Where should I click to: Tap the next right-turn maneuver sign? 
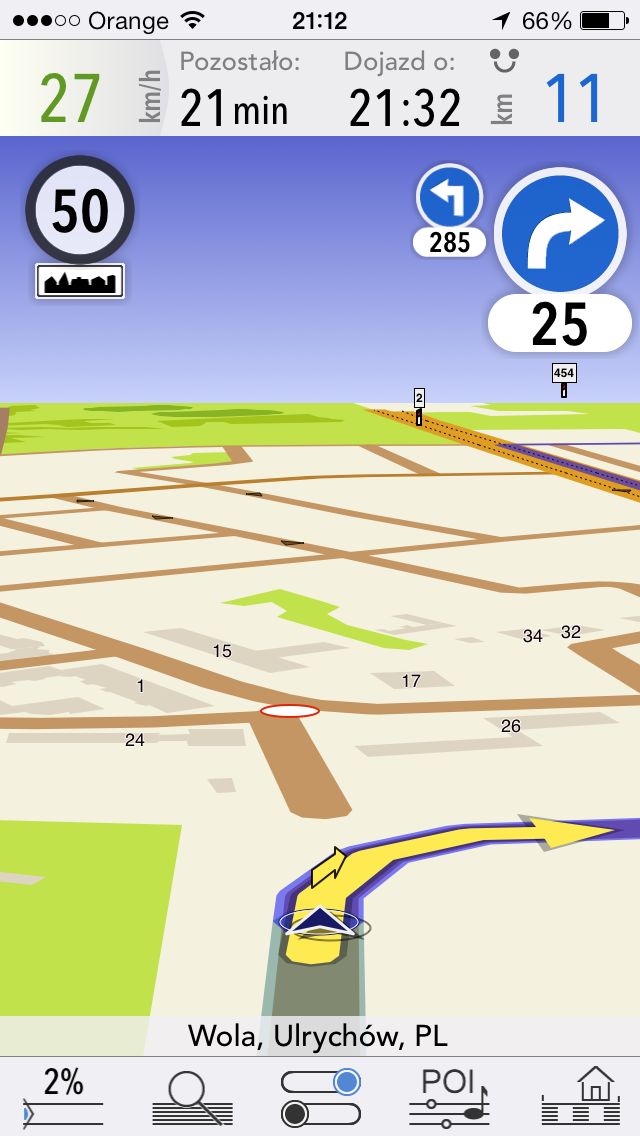point(559,232)
